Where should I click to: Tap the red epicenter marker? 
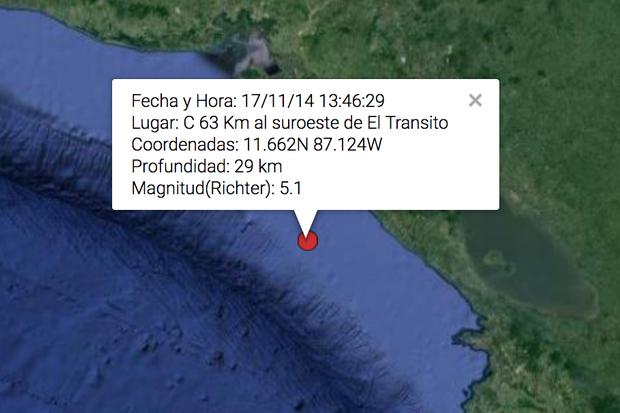coord(308,241)
